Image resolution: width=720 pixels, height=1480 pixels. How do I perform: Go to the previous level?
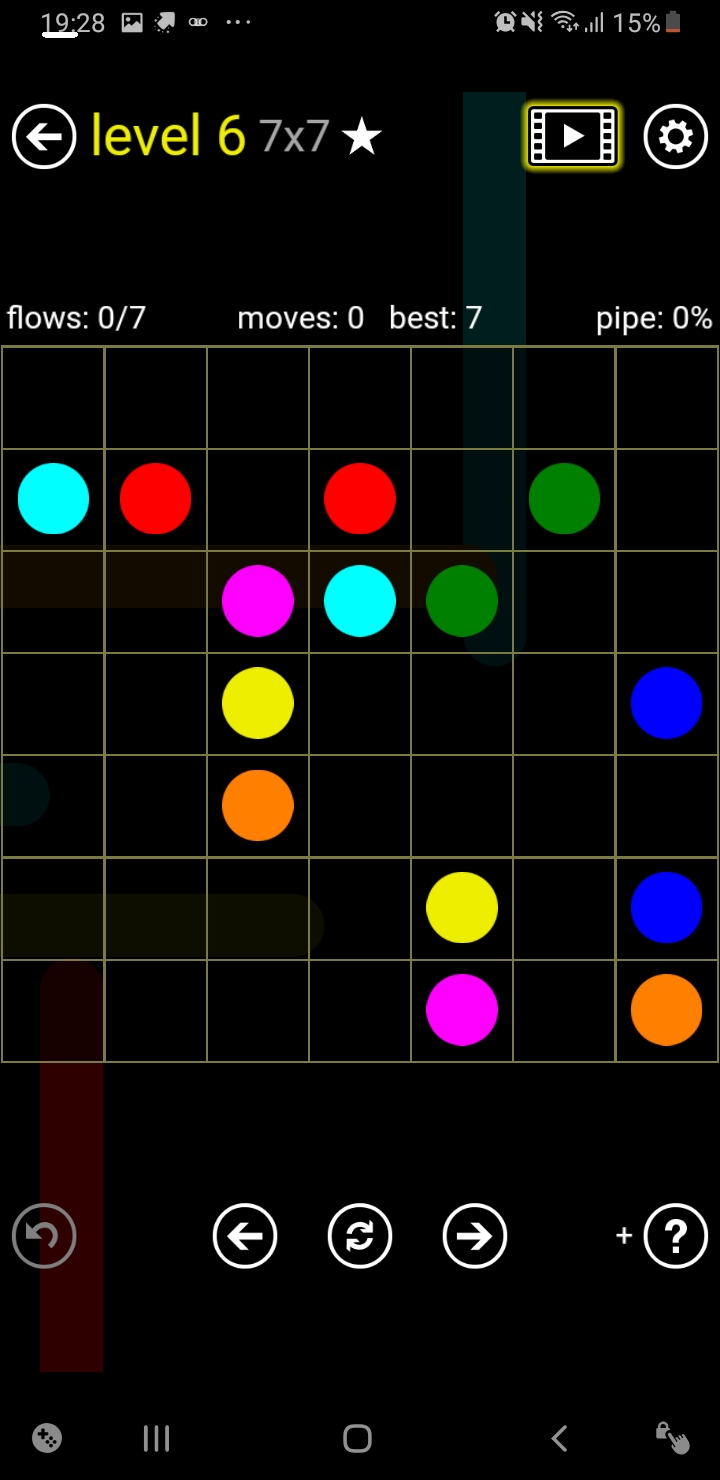[x=245, y=1236]
